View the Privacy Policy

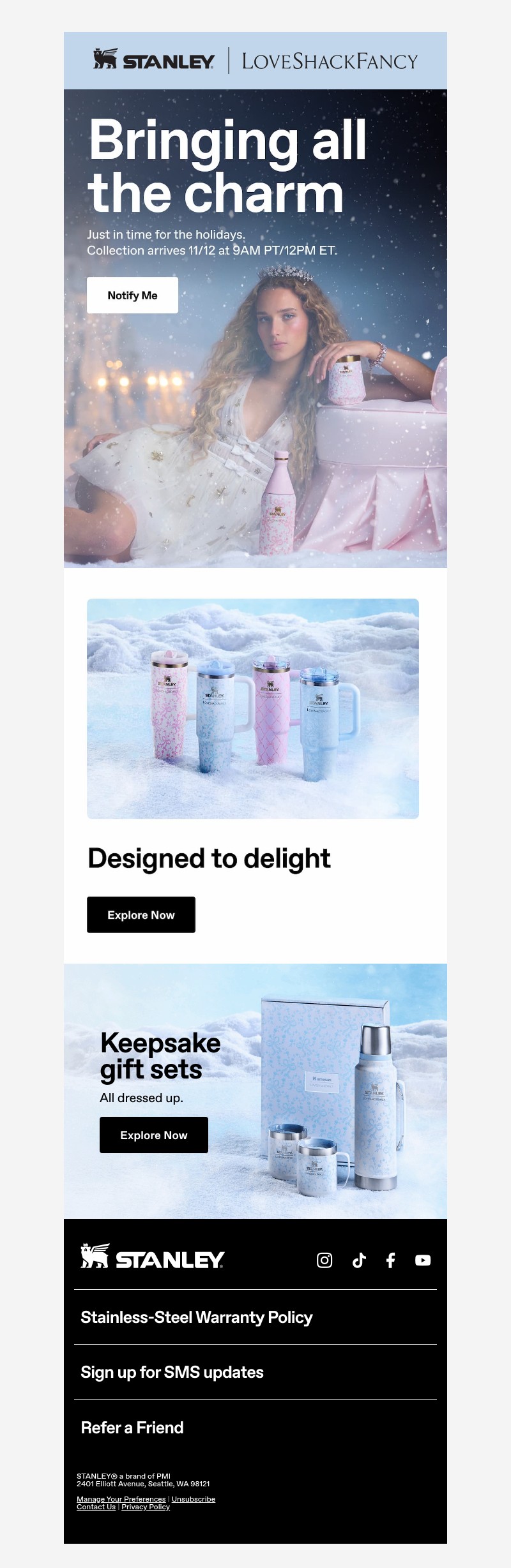coord(146,1507)
